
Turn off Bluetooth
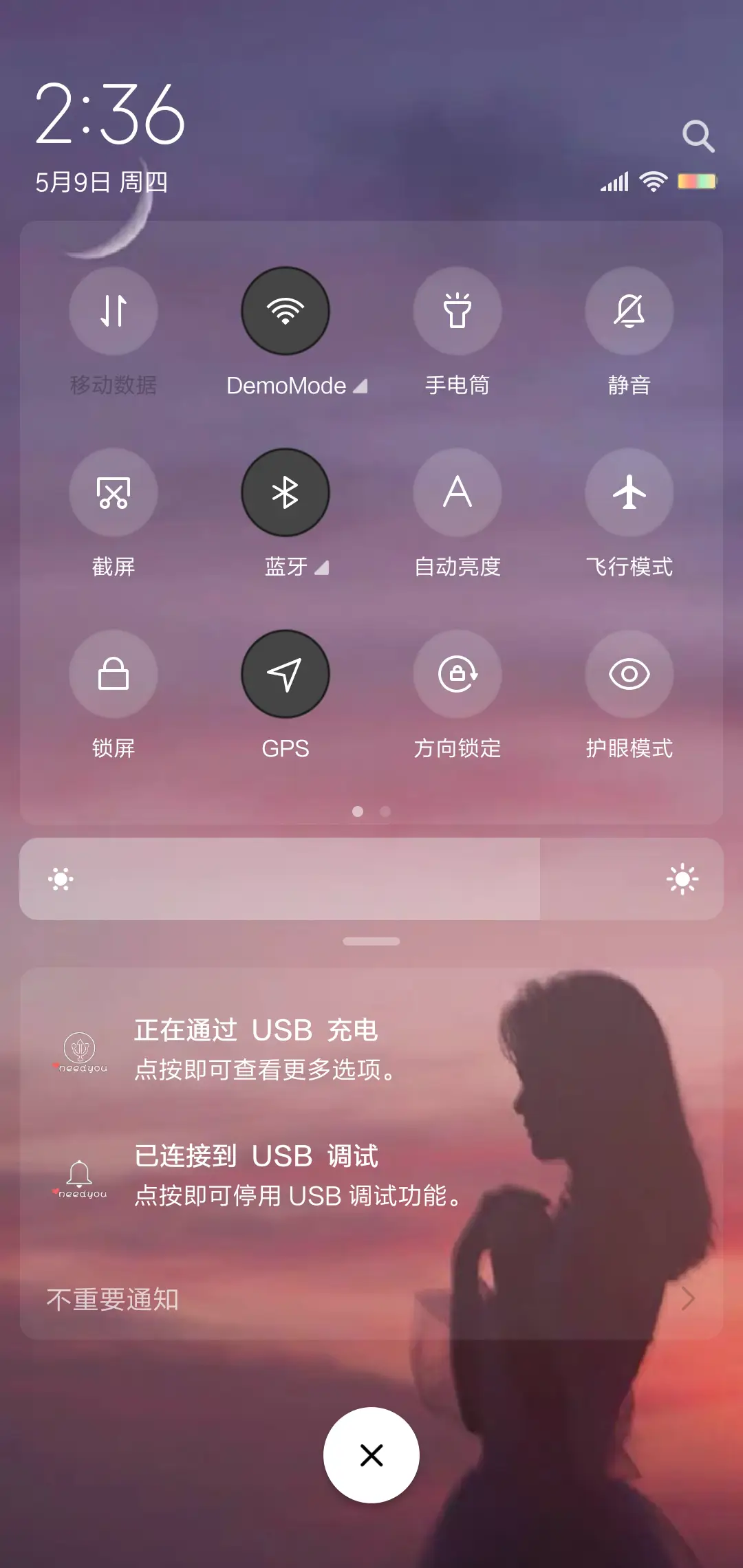click(286, 492)
